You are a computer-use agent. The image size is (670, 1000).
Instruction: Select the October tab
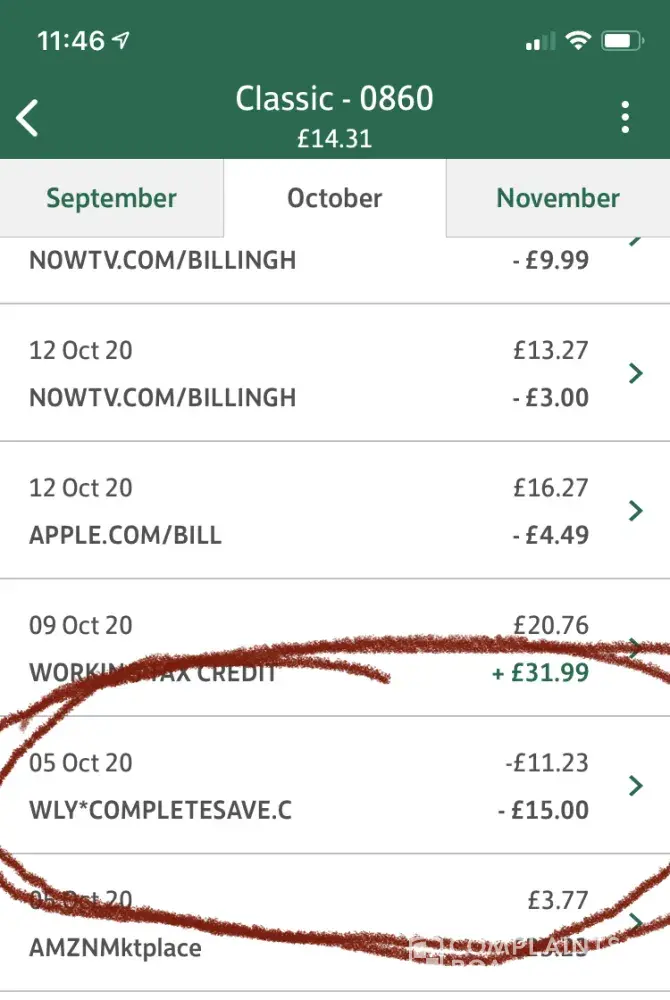click(334, 198)
